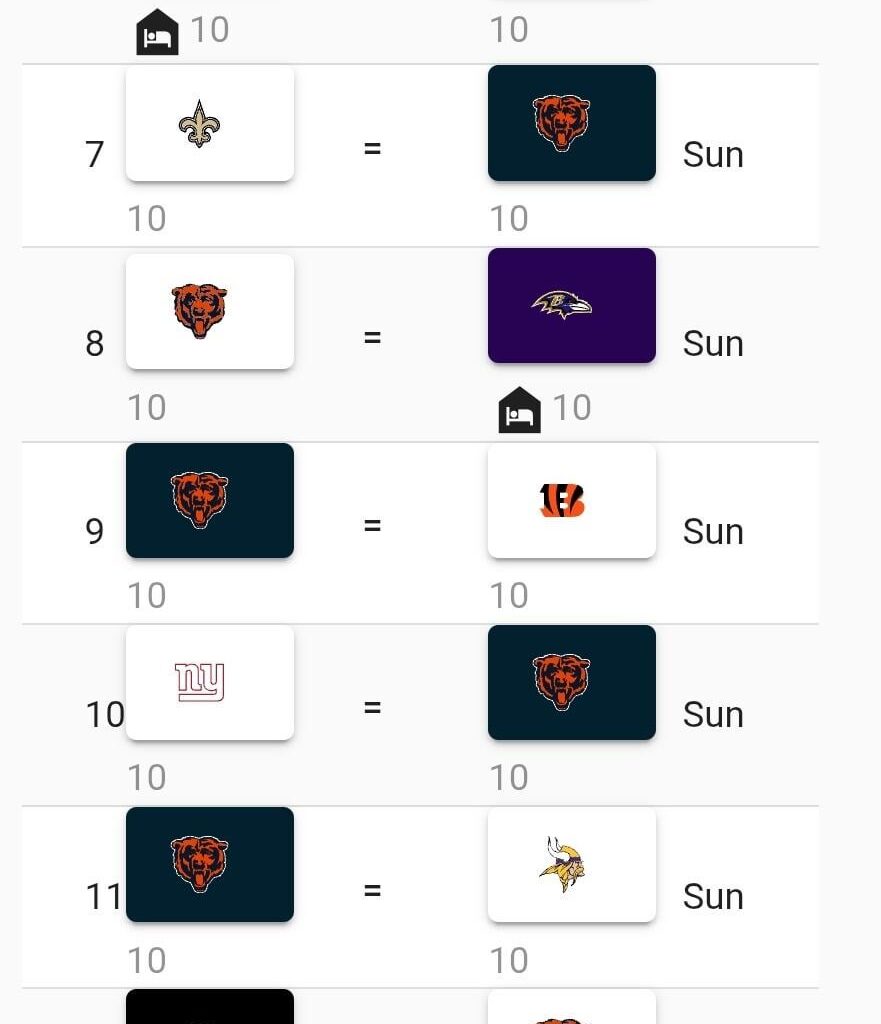Click the Sun label next to game 7
Screen dimensions: 881x1024
pyautogui.click(x=713, y=155)
